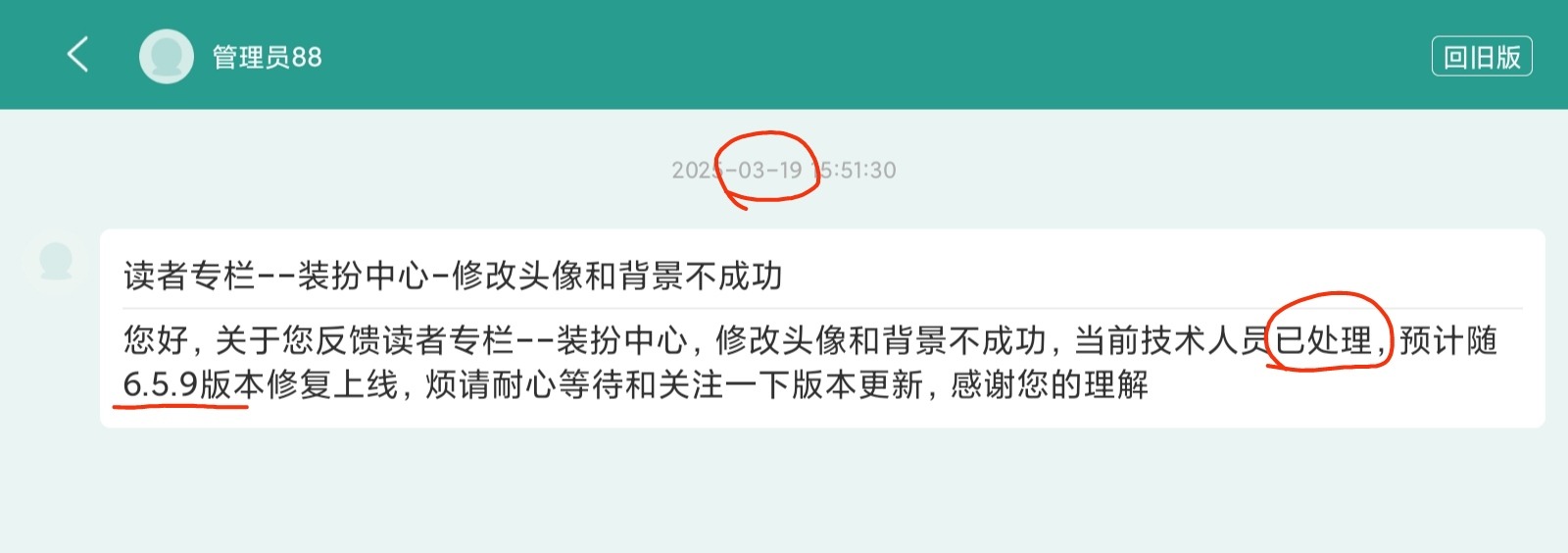Screen dimensions: 1568x553
Task: Go back using the header arrow
Action: 78,55
